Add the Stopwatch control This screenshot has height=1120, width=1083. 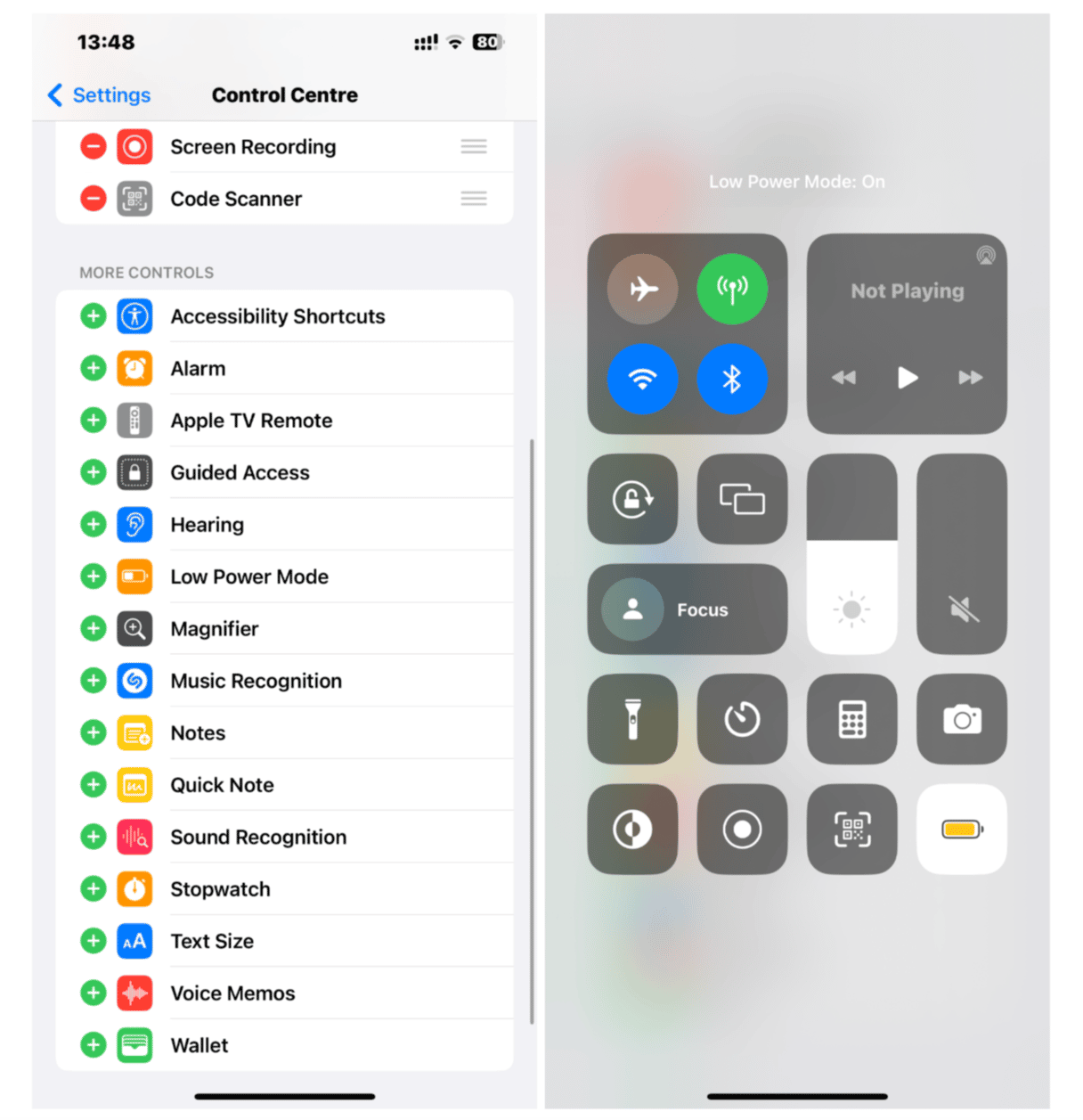(94, 889)
